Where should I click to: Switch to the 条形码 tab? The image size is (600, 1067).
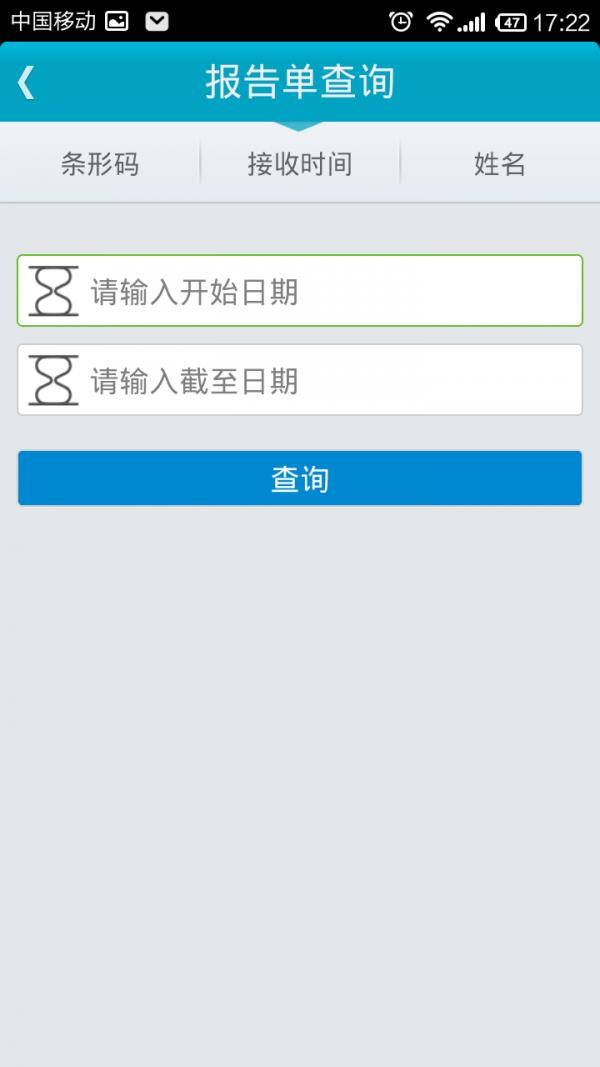100,164
